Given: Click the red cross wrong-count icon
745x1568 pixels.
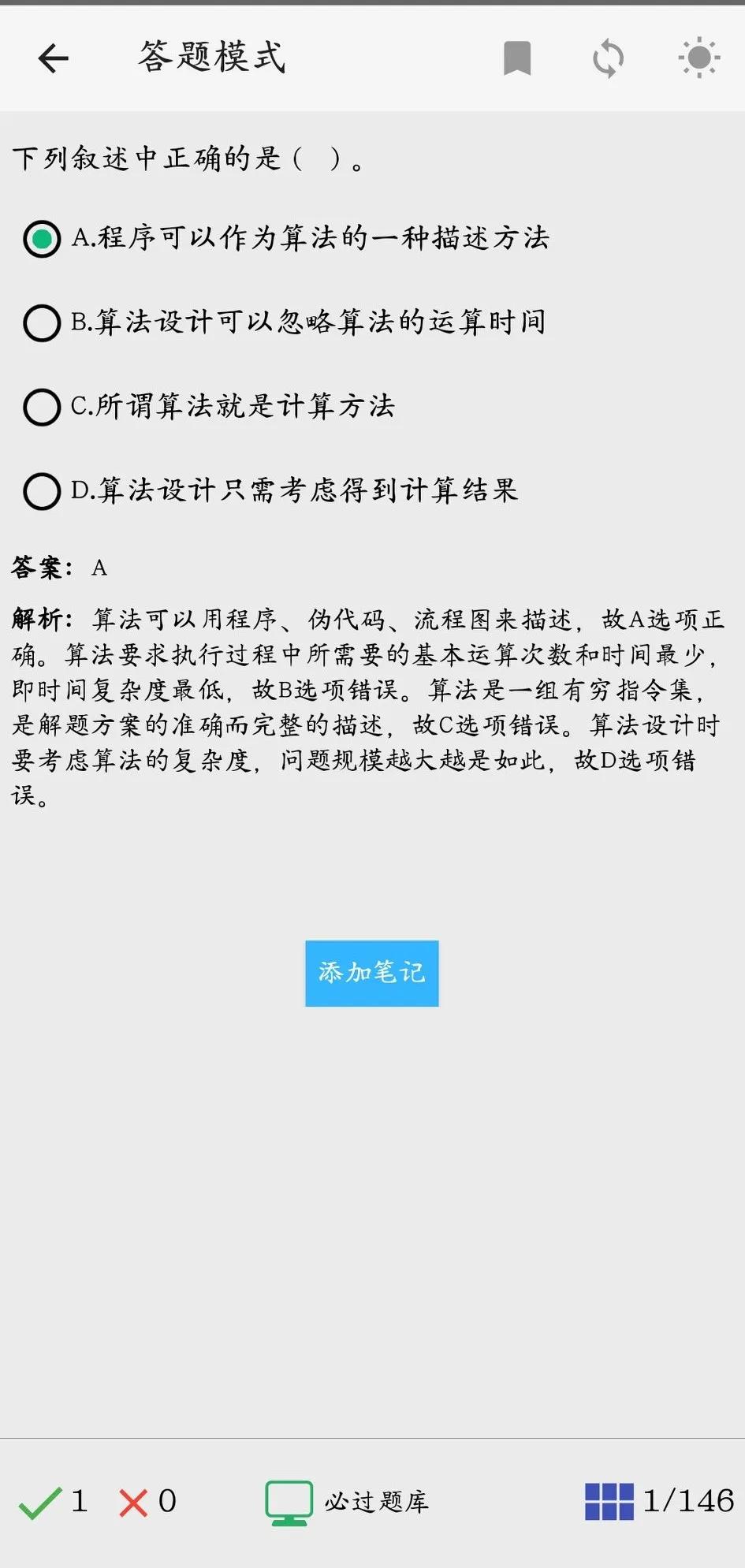Looking at the screenshot, I should pos(136,1500).
